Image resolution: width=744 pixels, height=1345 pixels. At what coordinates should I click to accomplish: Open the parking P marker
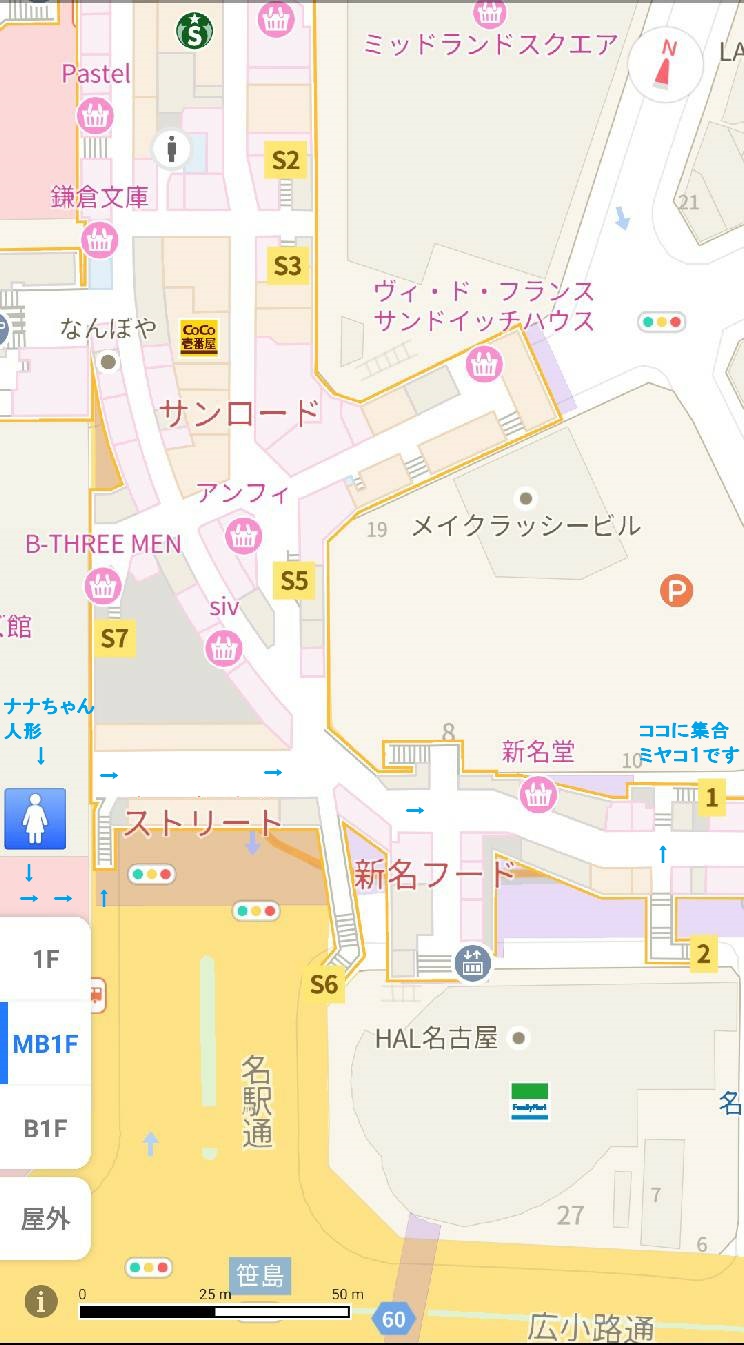[x=677, y=591]
